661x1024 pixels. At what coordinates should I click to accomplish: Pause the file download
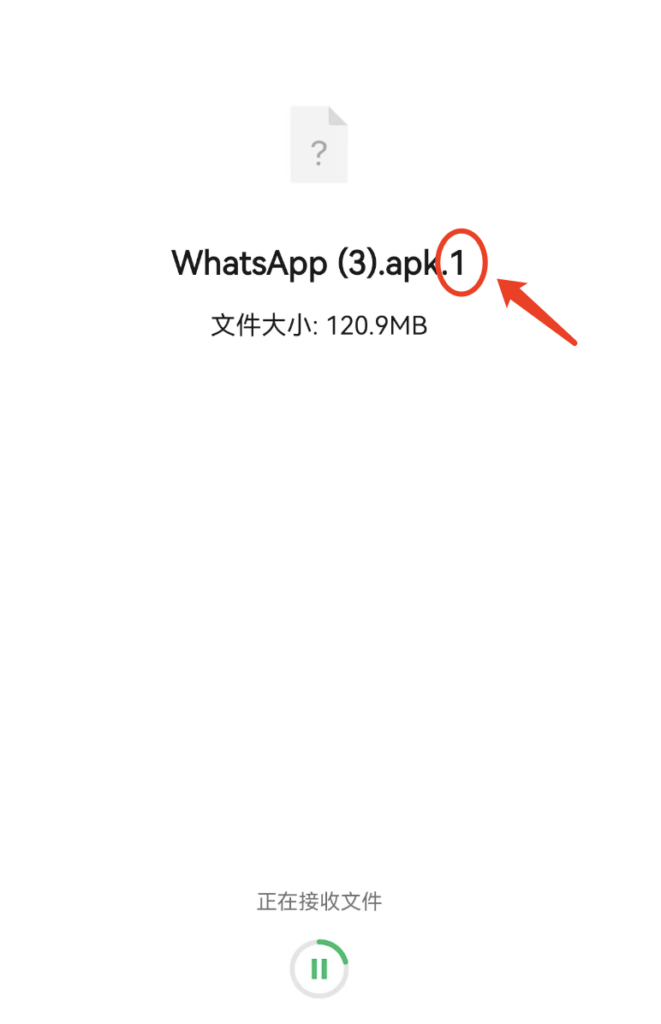point(319,968)
